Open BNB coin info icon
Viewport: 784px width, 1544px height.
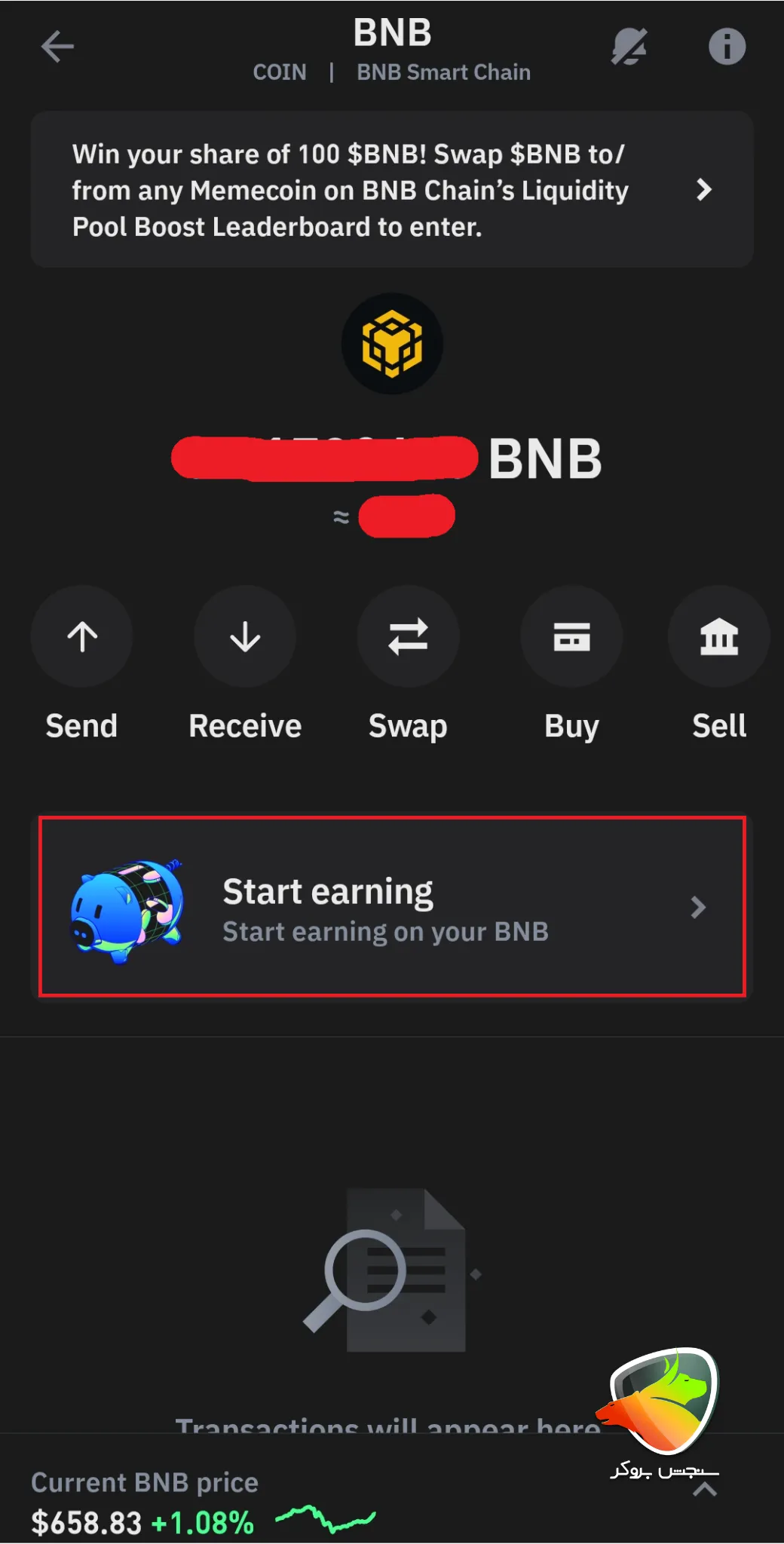(x=727, y=47)
